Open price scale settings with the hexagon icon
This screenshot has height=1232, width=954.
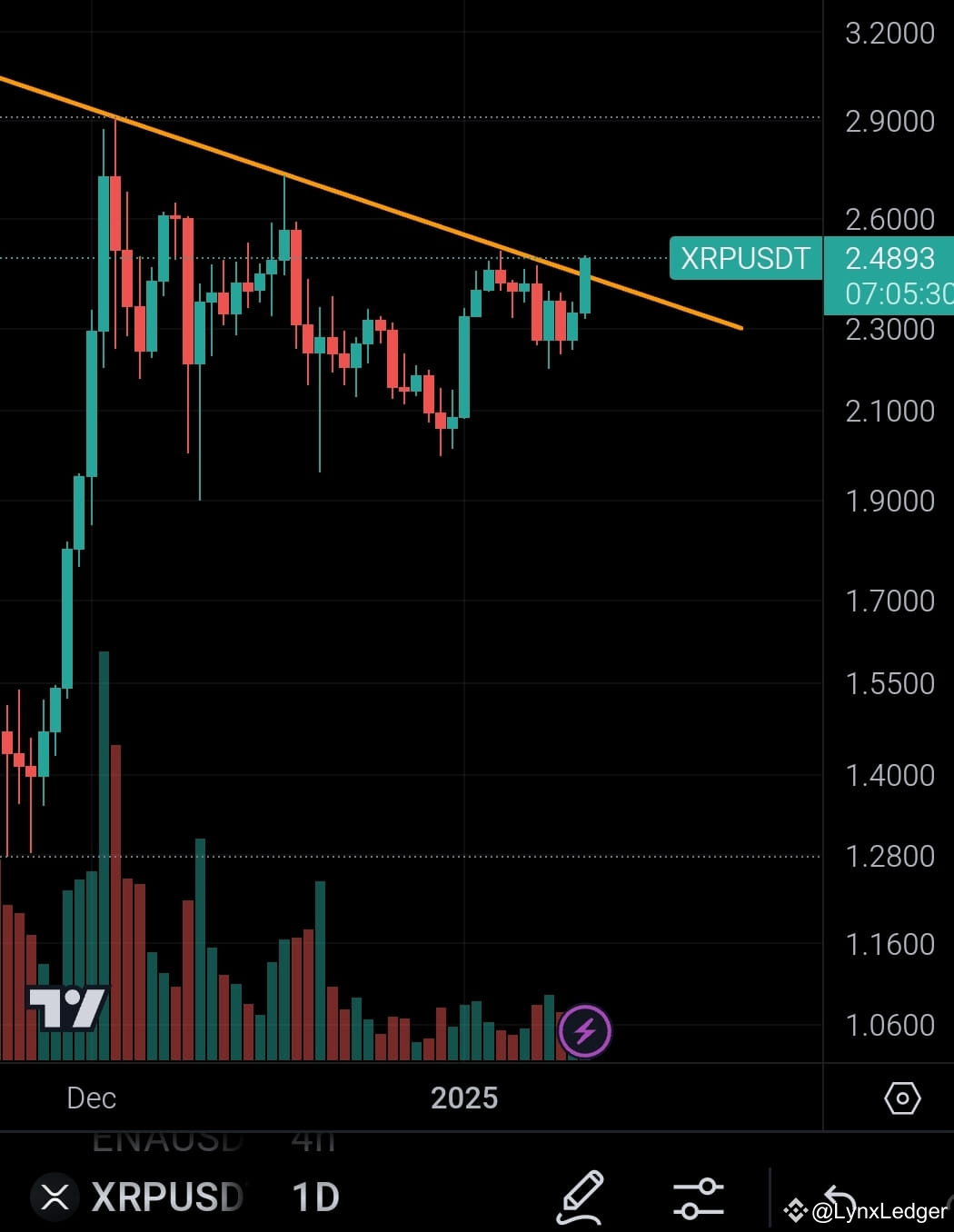coord(902,1098)
